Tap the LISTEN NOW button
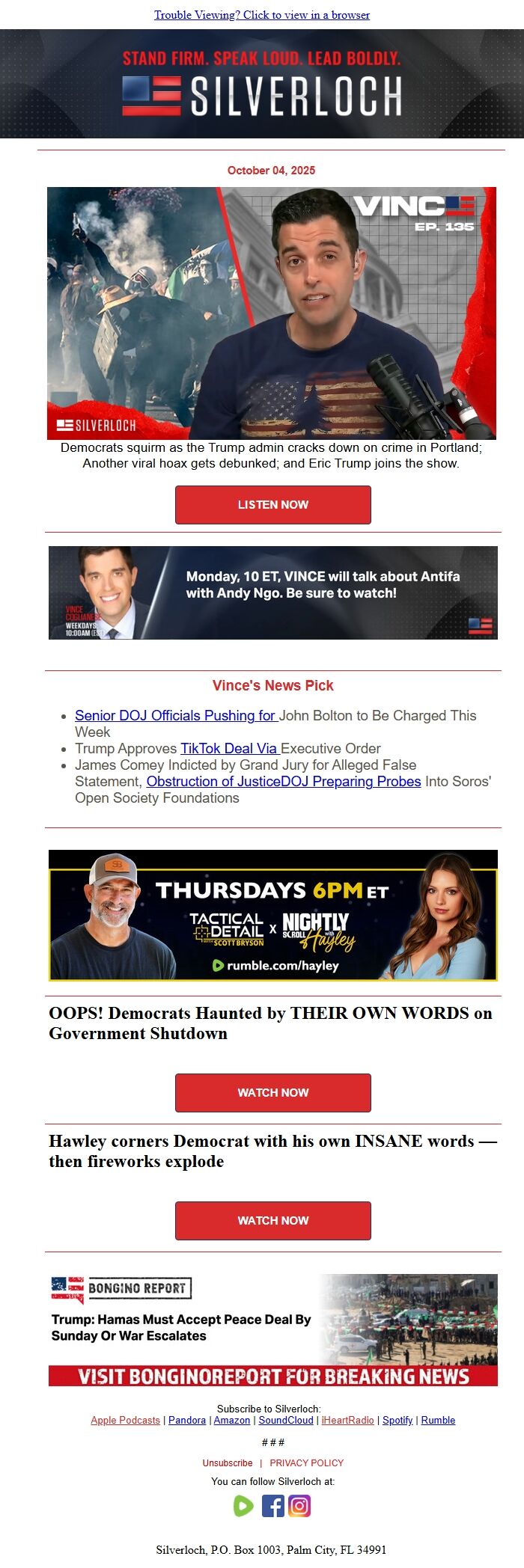 click(x=273, y=505)
